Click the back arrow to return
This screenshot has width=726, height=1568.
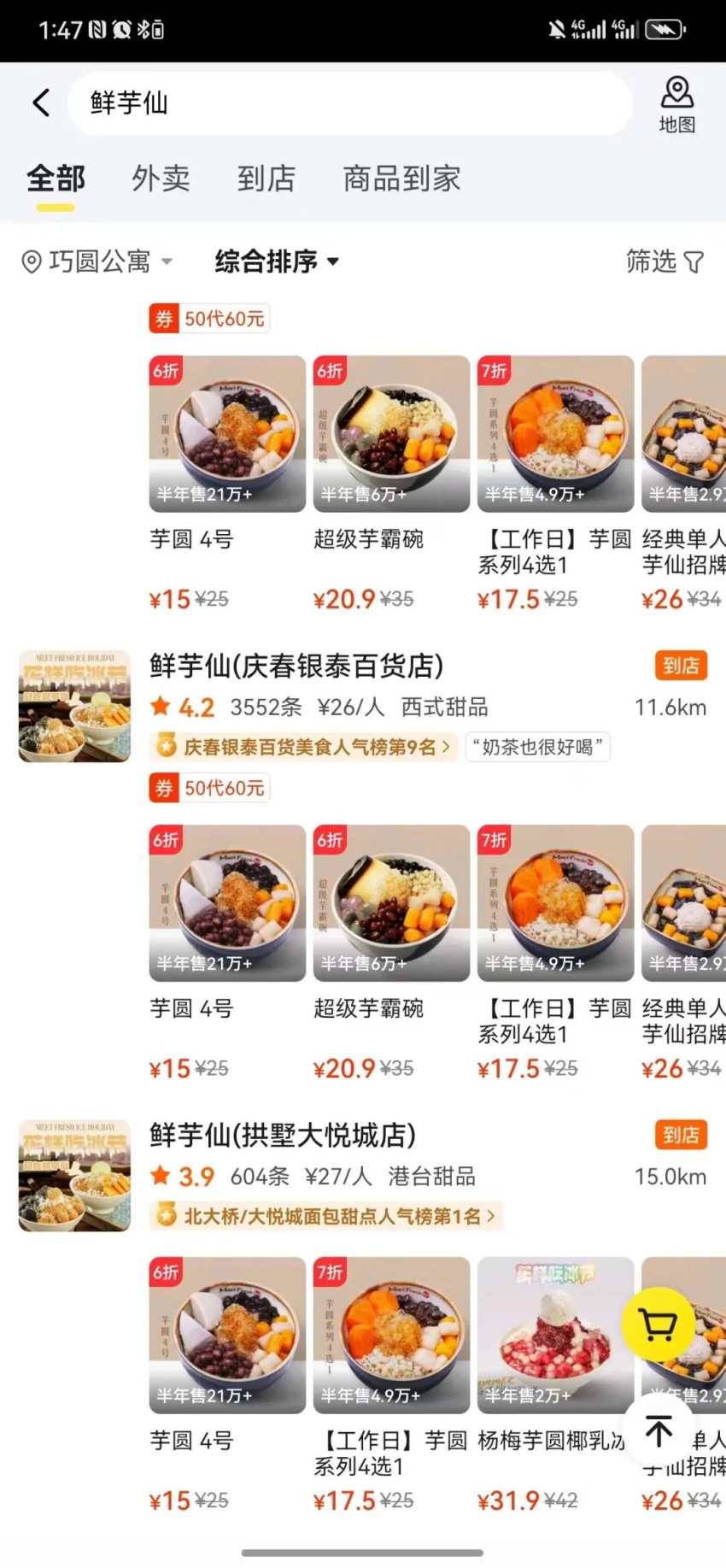click(x=40, y=102)
